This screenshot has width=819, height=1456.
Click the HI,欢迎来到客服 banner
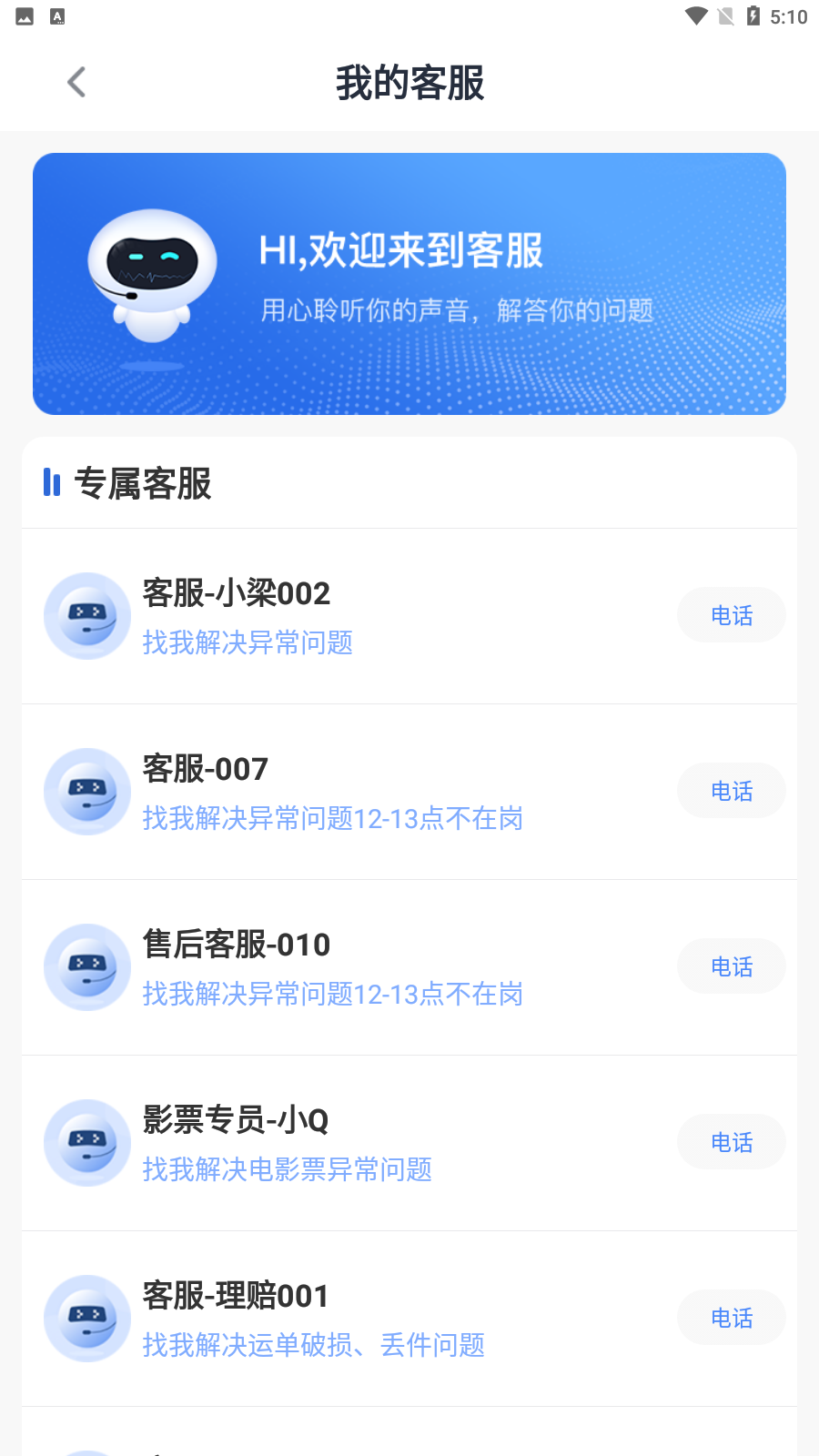pyautogui.click(x=409, y=283)
